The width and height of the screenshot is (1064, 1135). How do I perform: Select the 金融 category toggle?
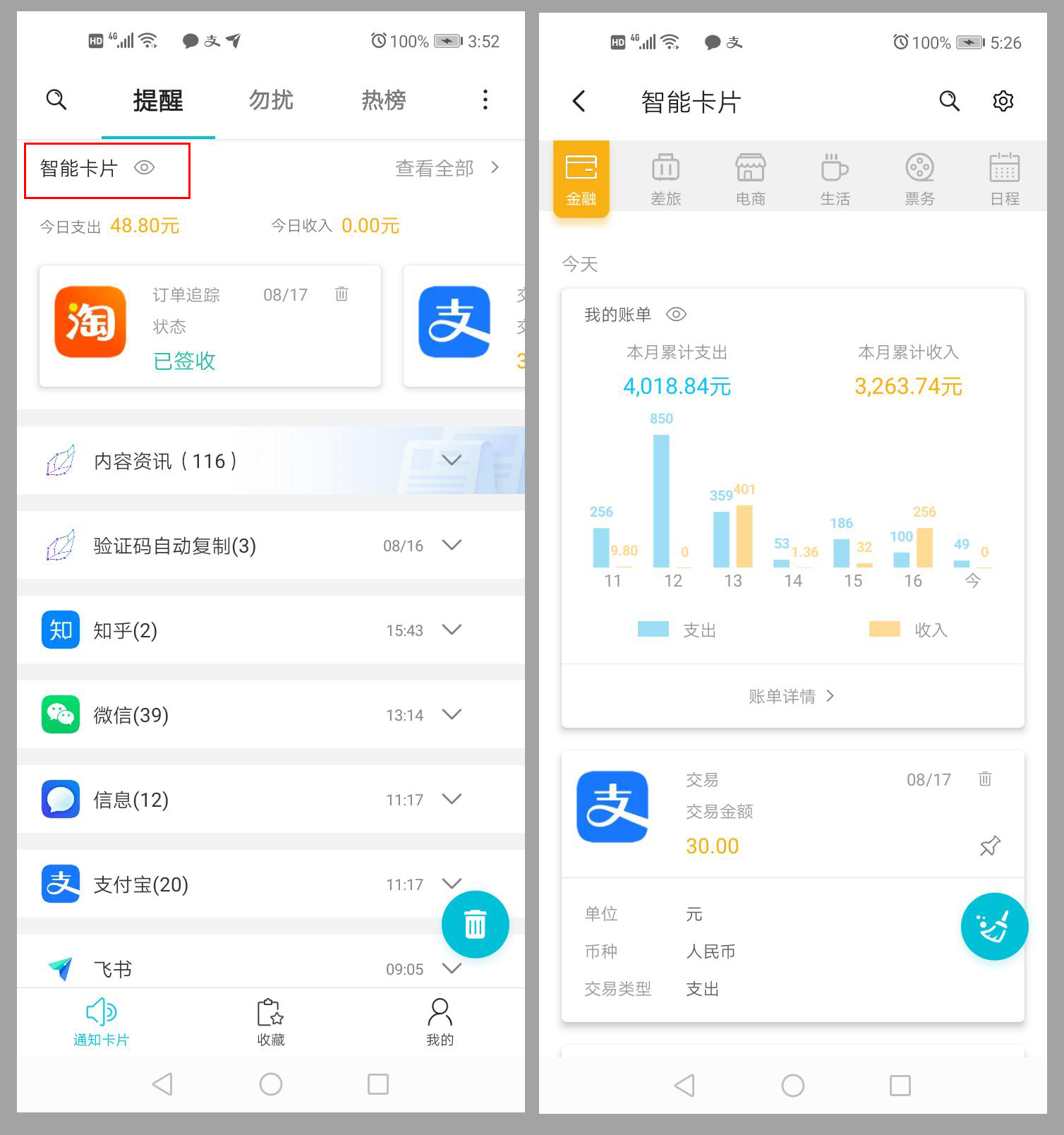[x=581, y=176]
